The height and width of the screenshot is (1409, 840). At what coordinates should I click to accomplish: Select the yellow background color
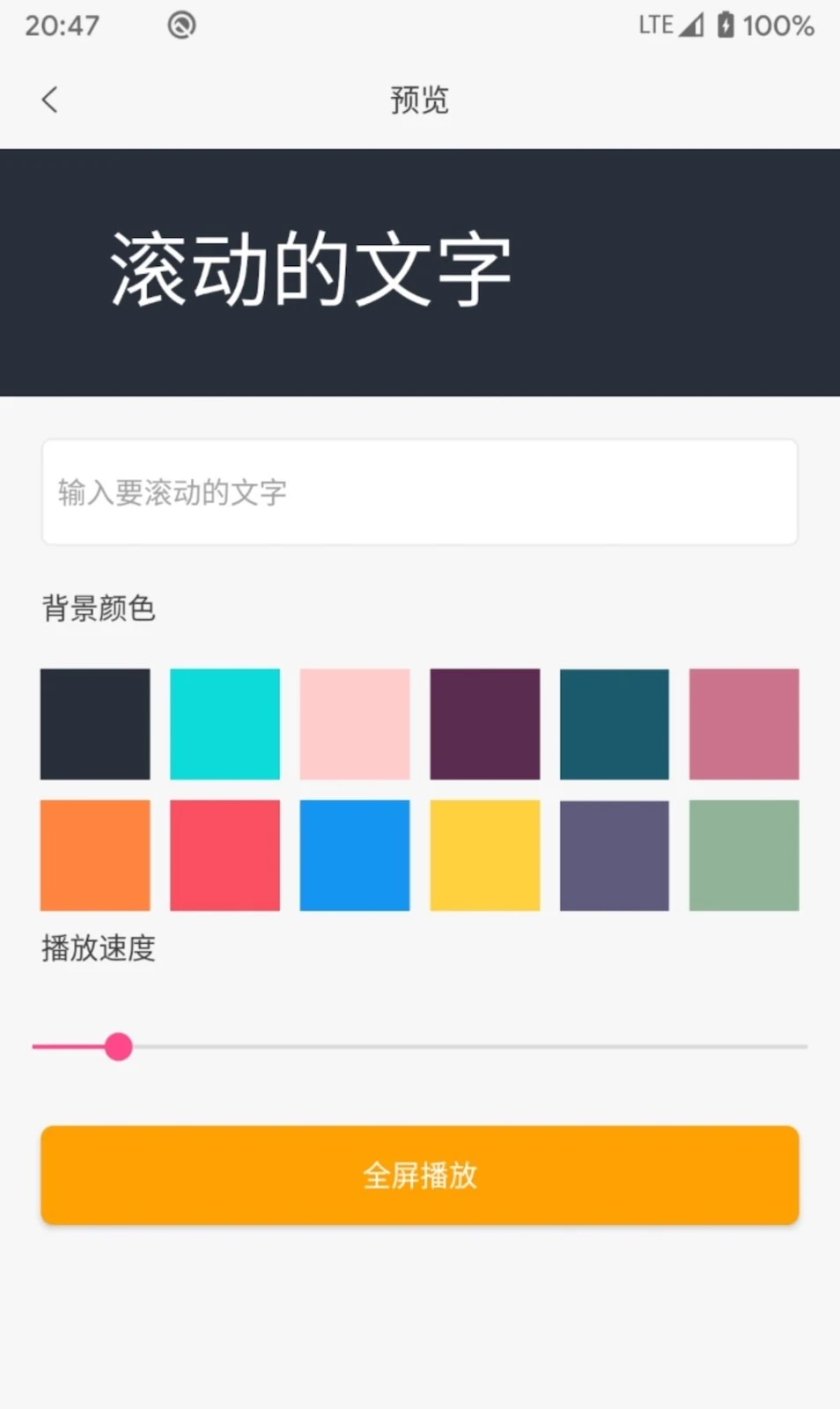point(484,855)
